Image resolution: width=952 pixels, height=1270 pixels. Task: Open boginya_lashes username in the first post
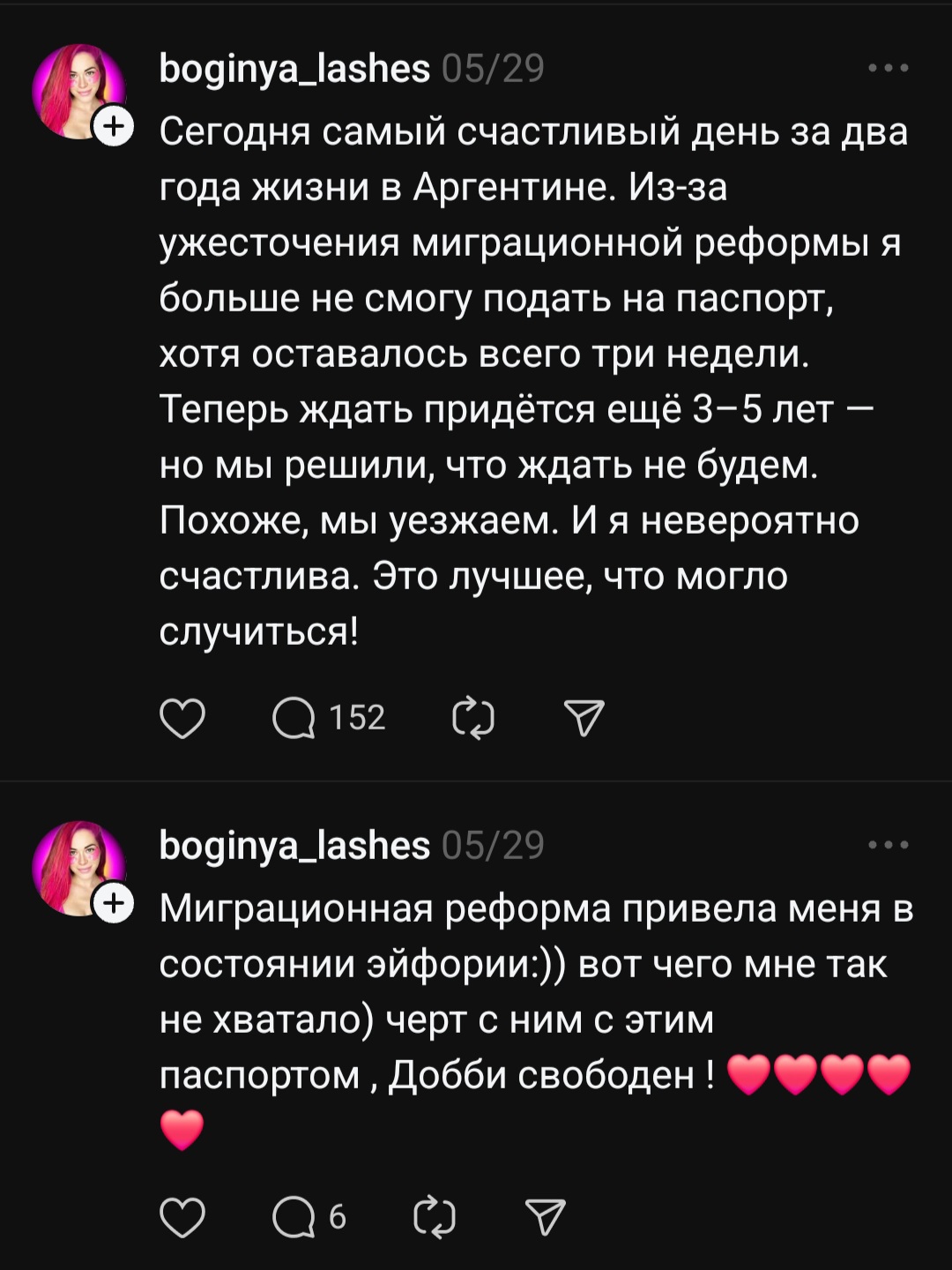point(294,68)
